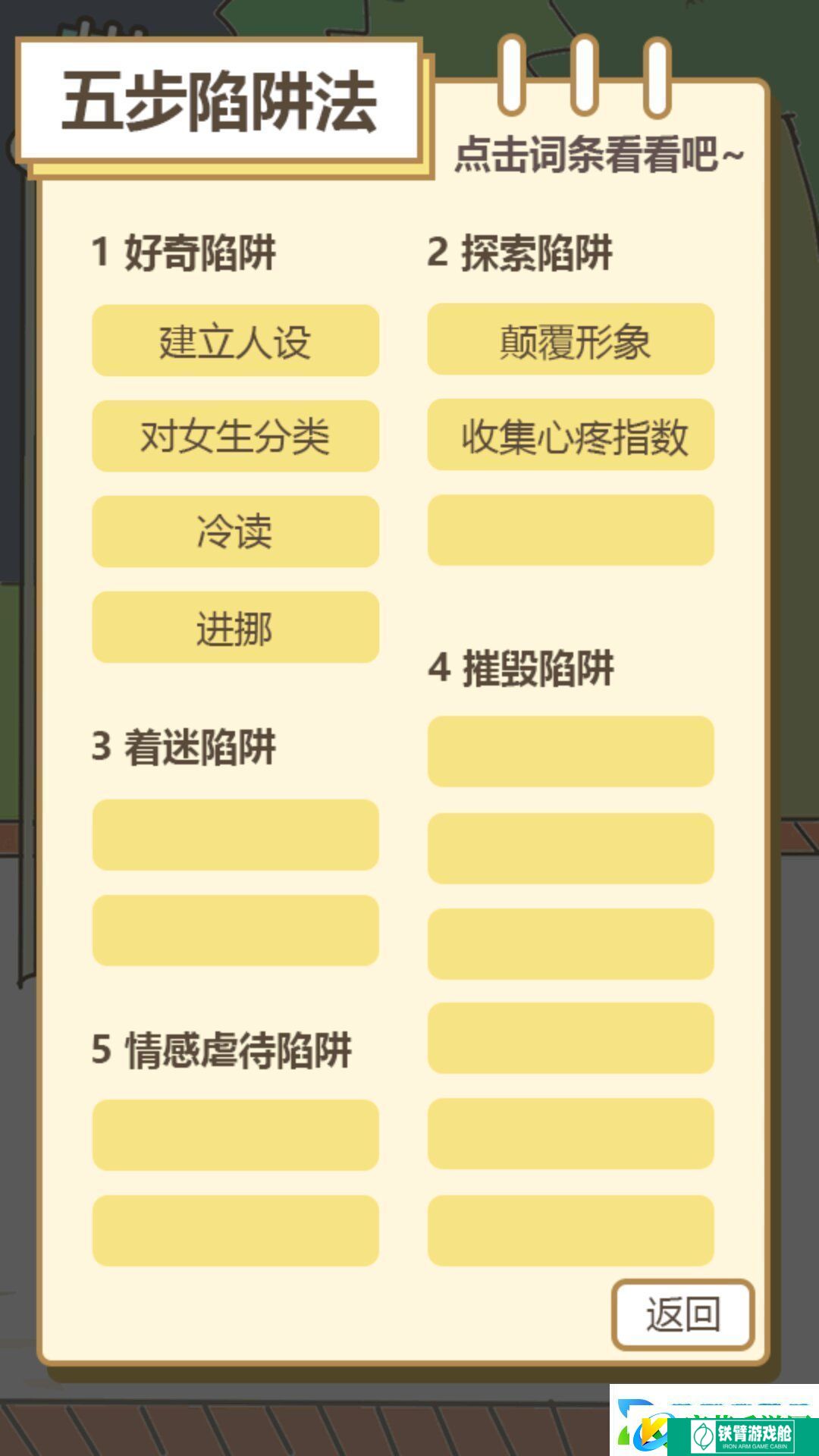Select the 对女生分类 entry
Image resolution: width=819 pixels, height=1456 pixels.
(235, 436)
